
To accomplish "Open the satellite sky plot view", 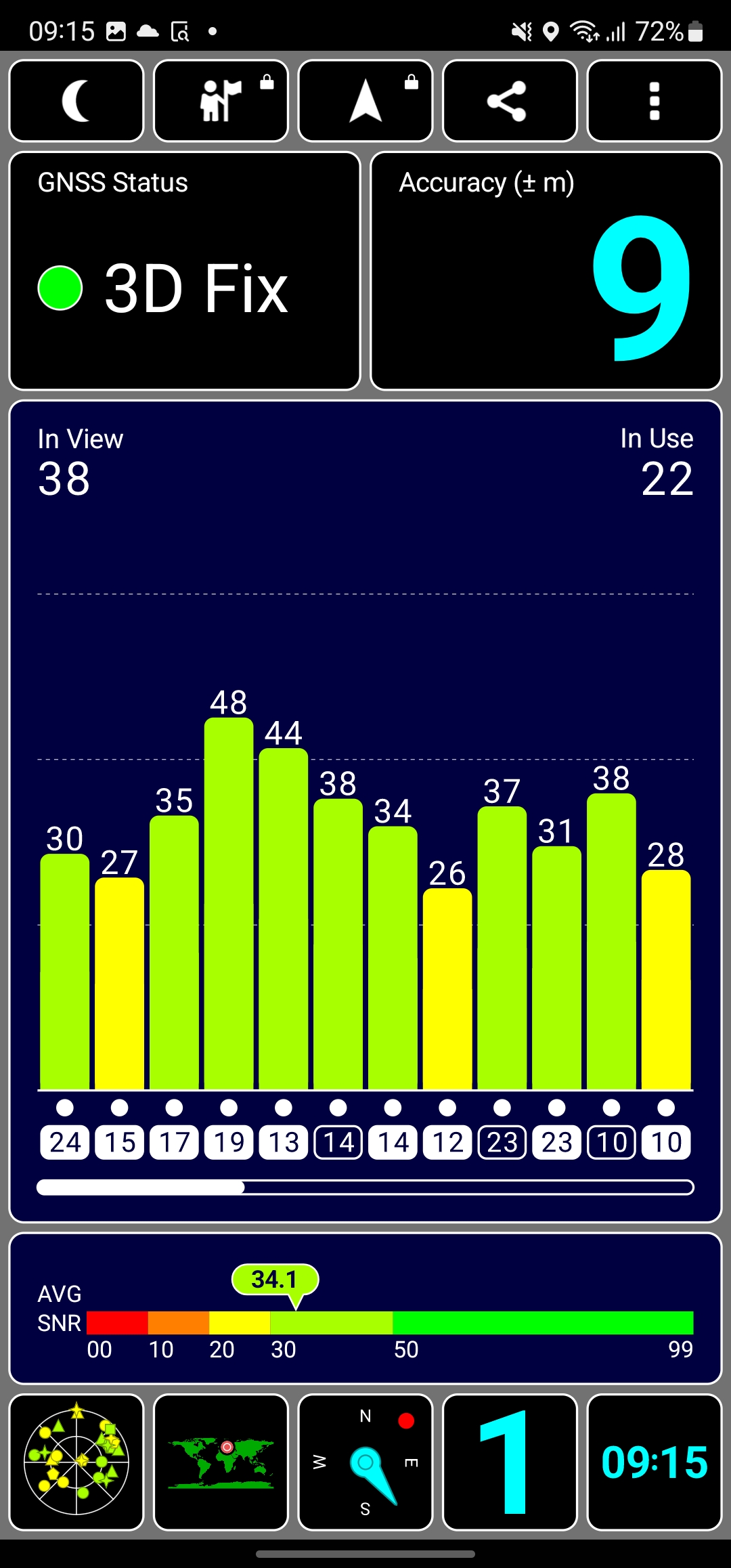I will pyautogui.click(x=76, y=1462).
